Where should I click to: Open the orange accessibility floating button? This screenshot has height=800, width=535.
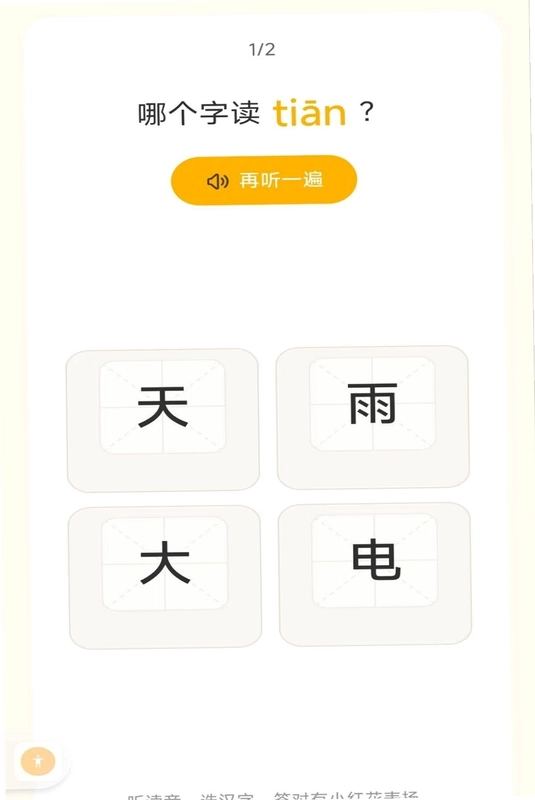[x=38, y=761]
